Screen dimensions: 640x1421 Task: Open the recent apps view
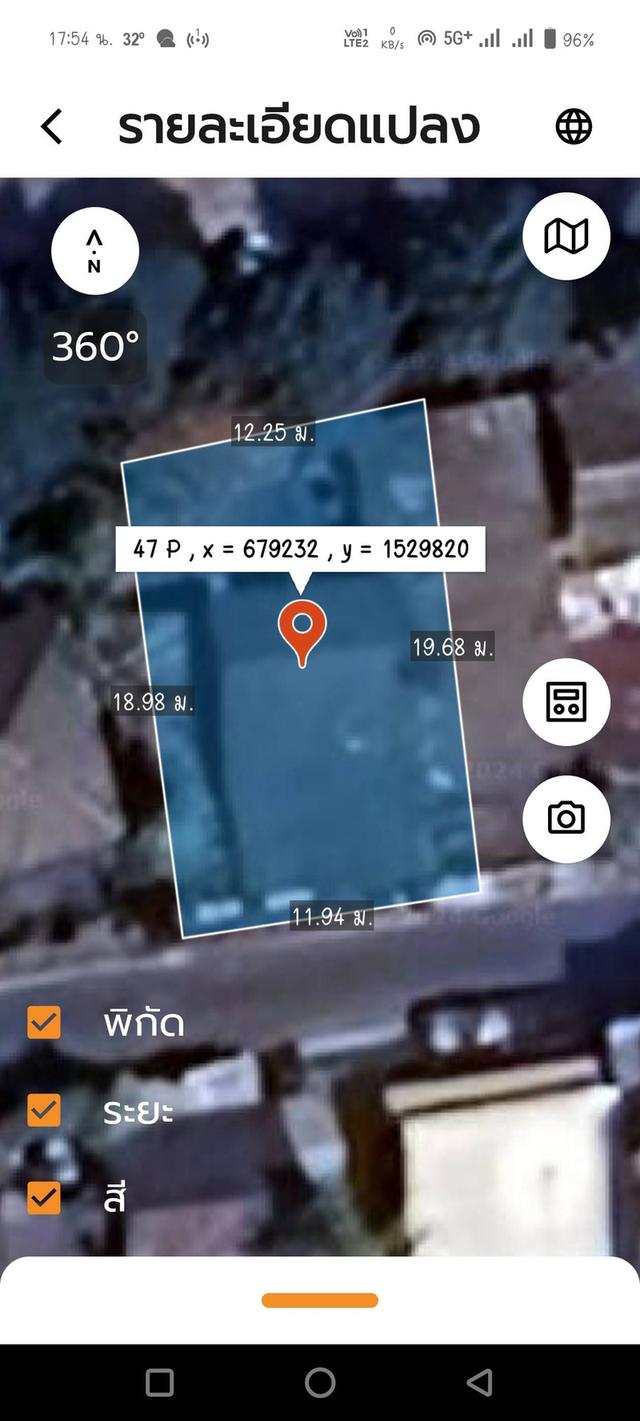click(x=160, y=1383)
